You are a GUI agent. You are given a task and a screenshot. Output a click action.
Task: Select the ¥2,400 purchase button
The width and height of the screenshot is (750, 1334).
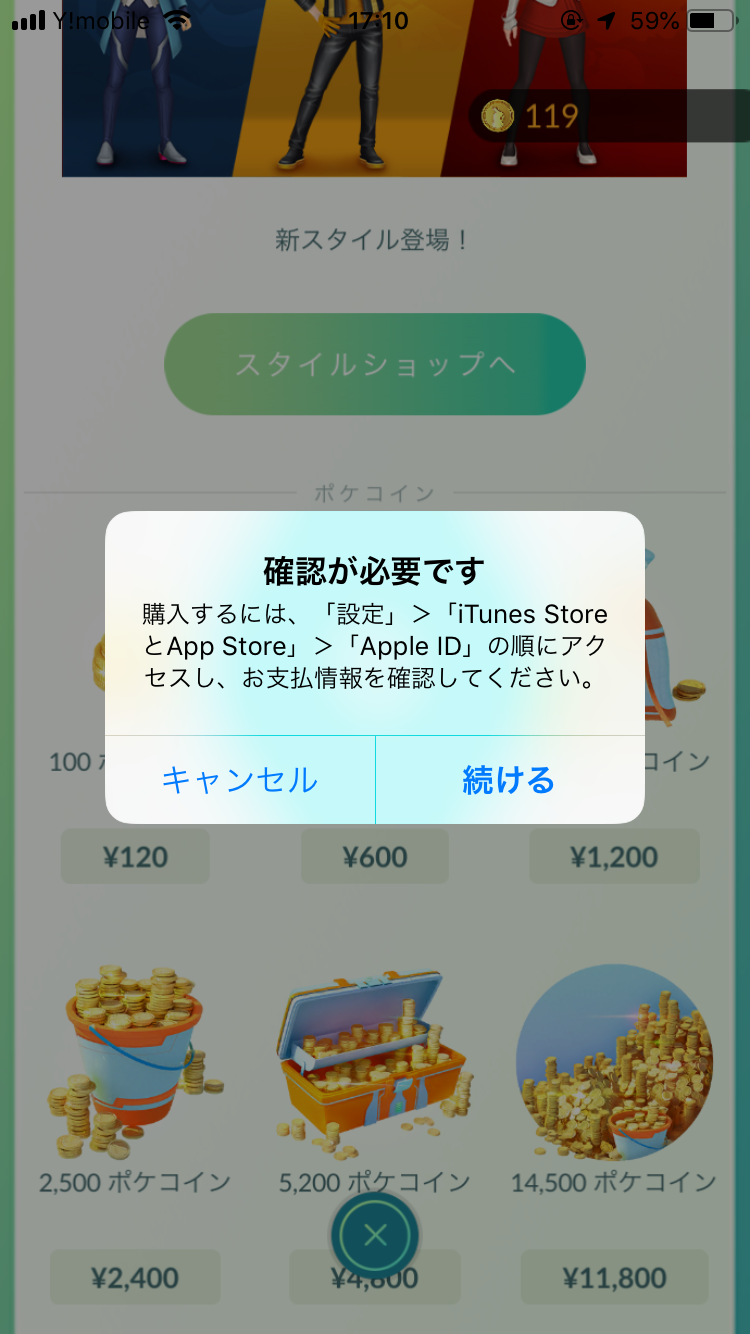pos(134,1277)
